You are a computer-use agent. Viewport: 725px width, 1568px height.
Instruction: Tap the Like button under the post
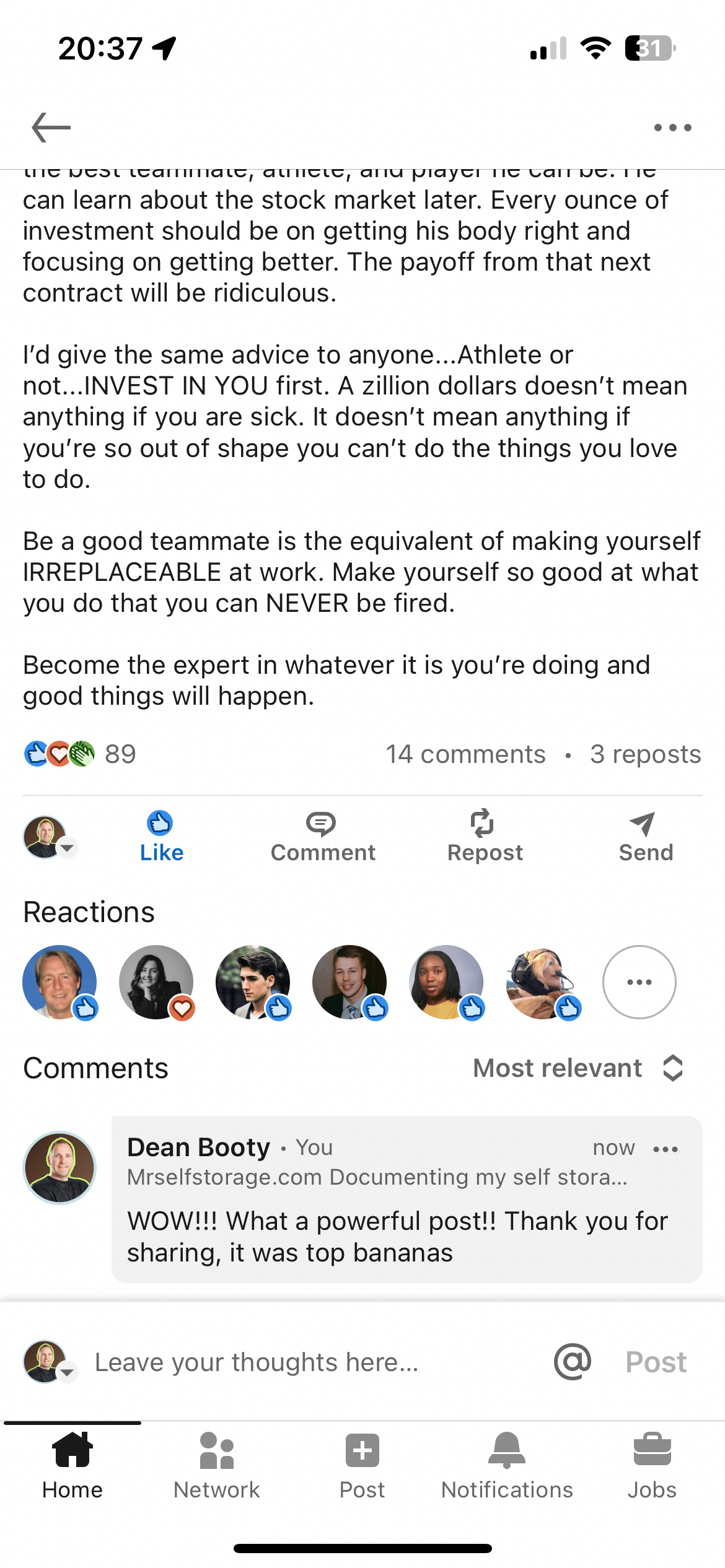pos(161,837)
